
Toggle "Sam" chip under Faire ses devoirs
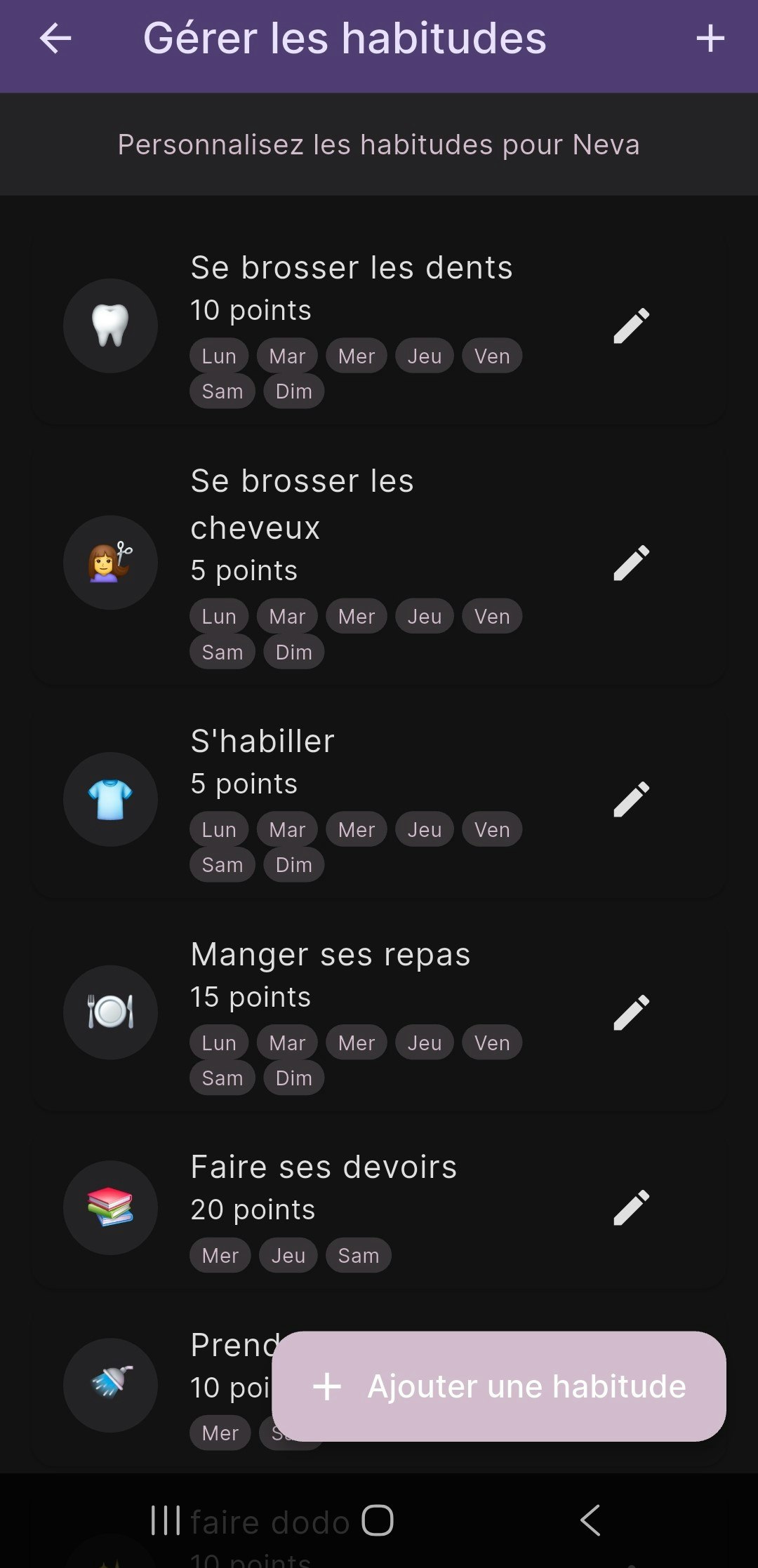[x=358, y=1255]
